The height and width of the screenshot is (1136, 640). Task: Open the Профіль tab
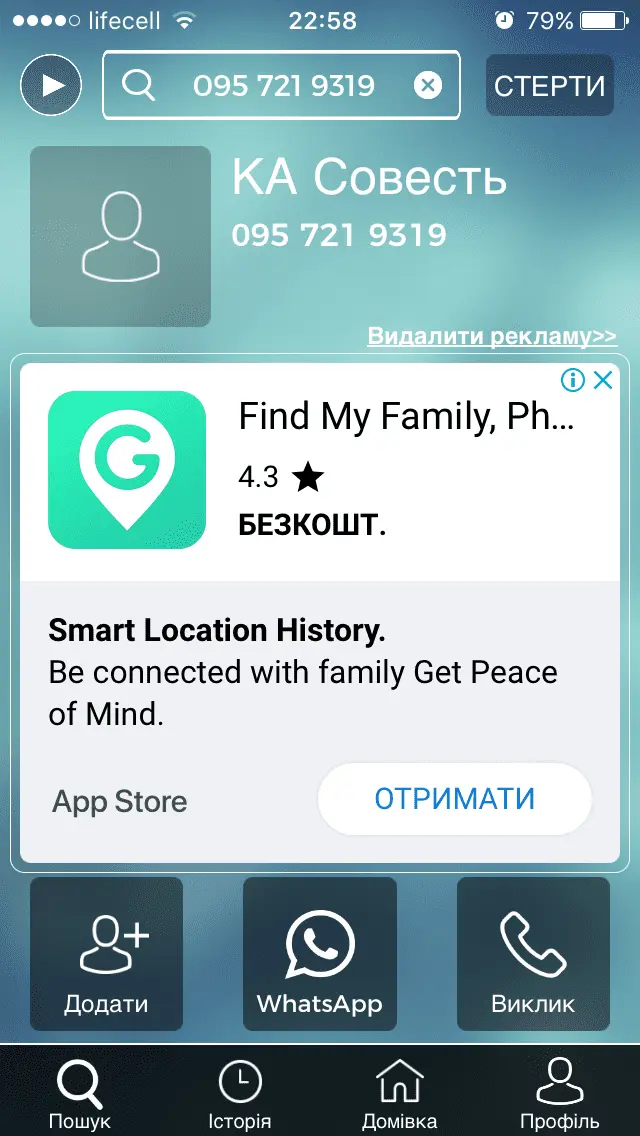[x=559, y=1092]
